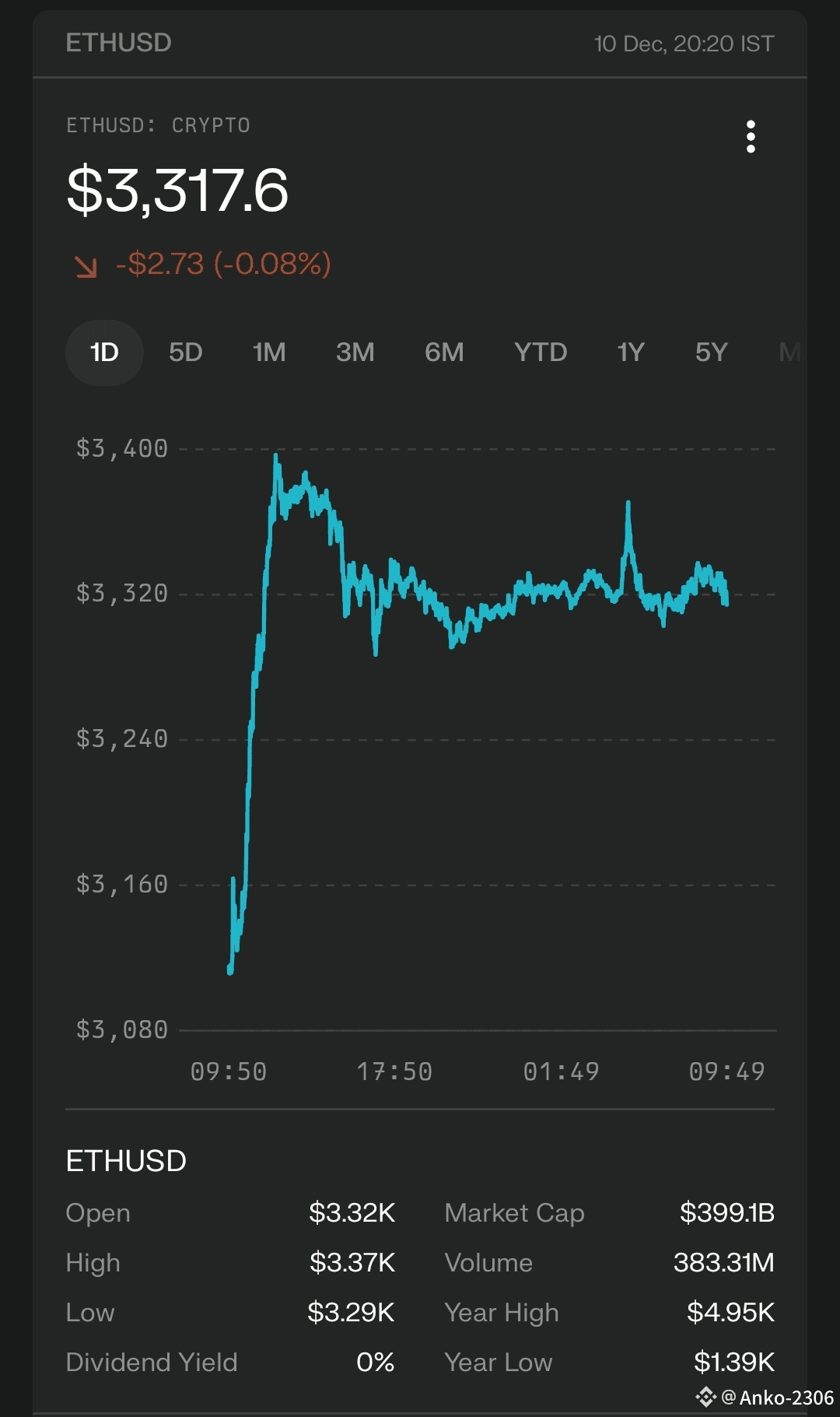Switch chart to 3M range
Image resolution: width=840 pixels, height=1417 pixels.
[355, 352]
